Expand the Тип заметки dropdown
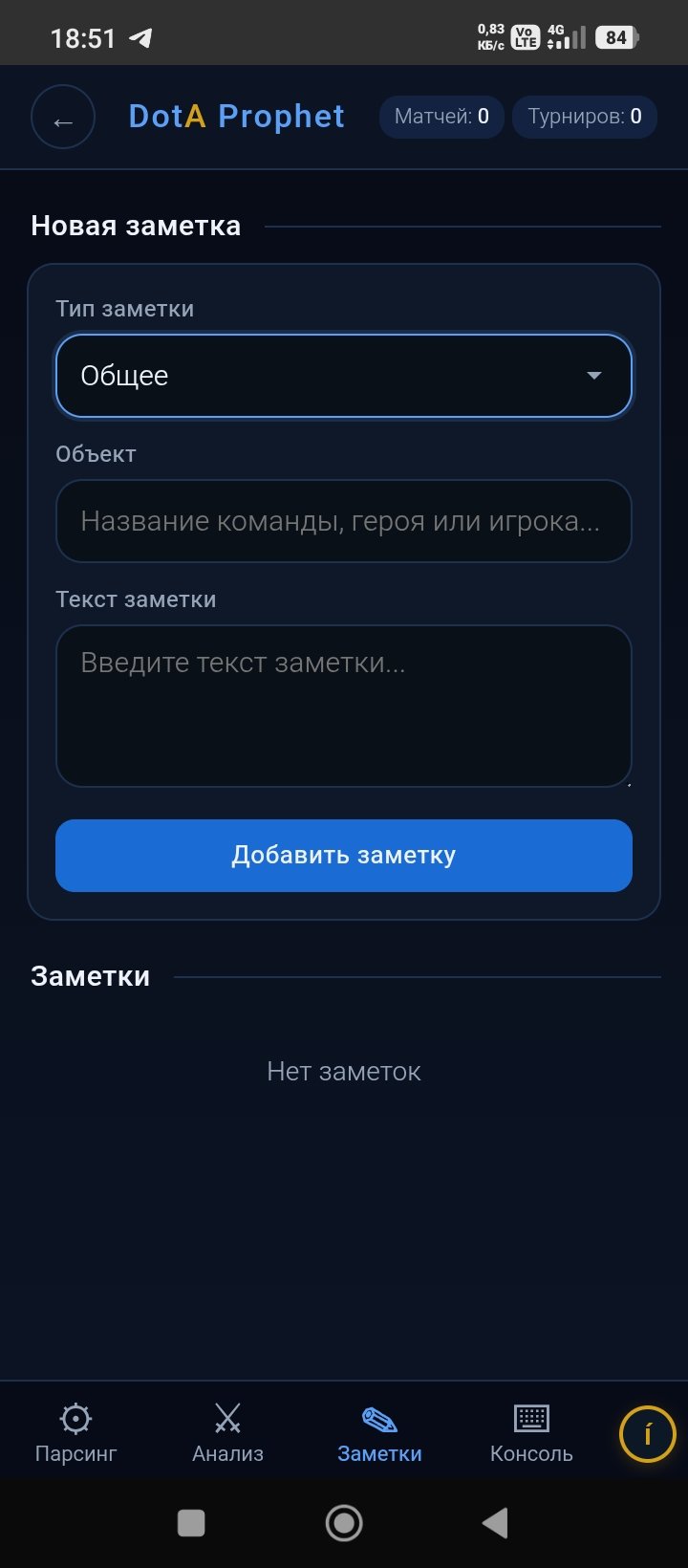688x1568 pixels. pyautogui.click(x=344, y=376)
